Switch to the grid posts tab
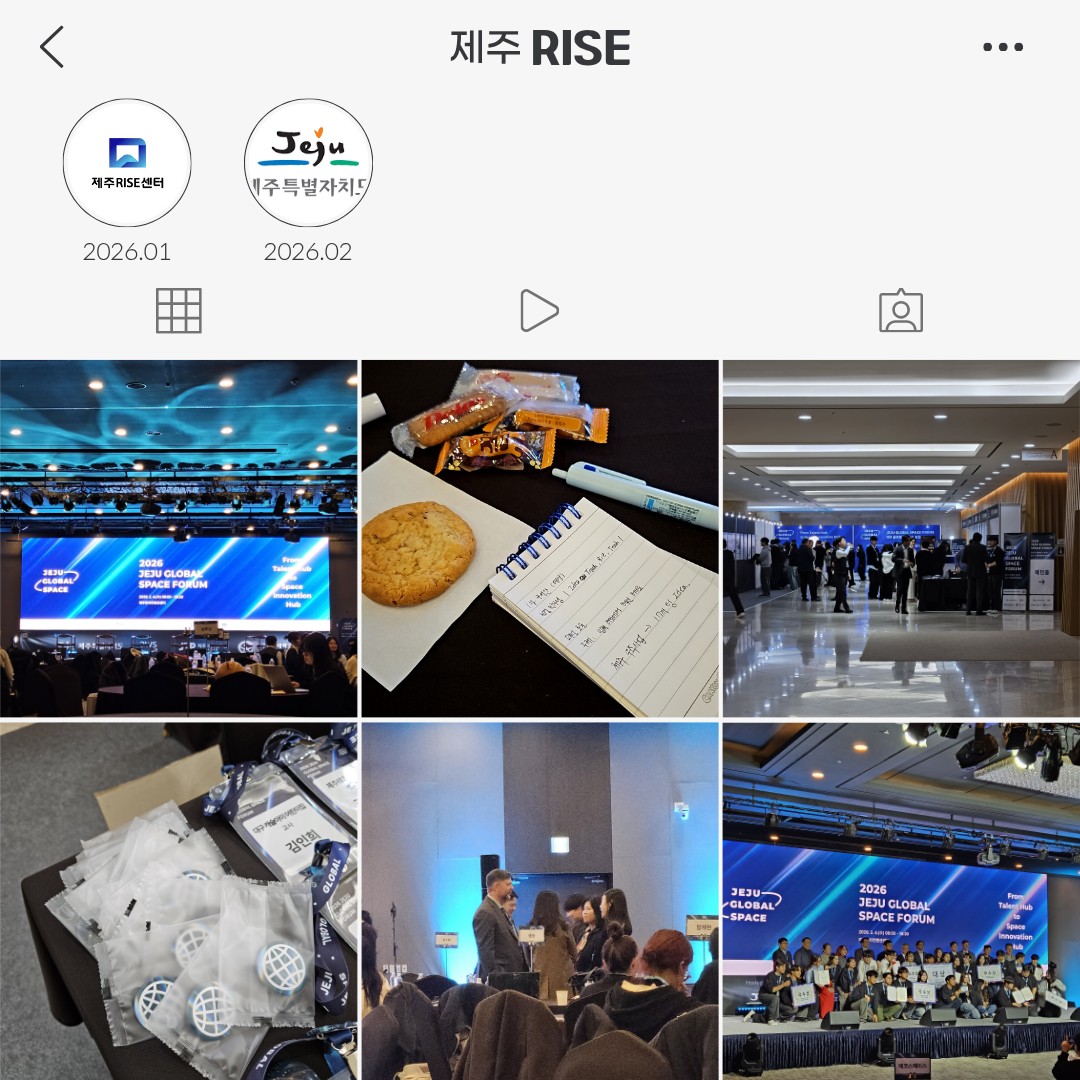Image resolution: width=1080 pixels, height=1080 pixels. (x=179, y=311)
